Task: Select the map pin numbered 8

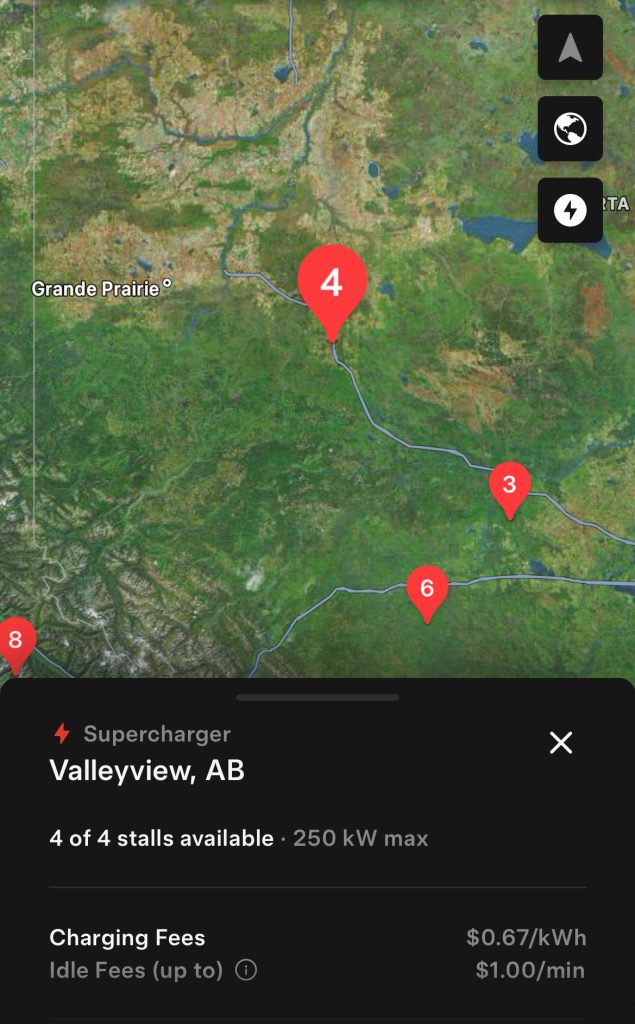Action: pyautogui.click(x=15, y=640)
